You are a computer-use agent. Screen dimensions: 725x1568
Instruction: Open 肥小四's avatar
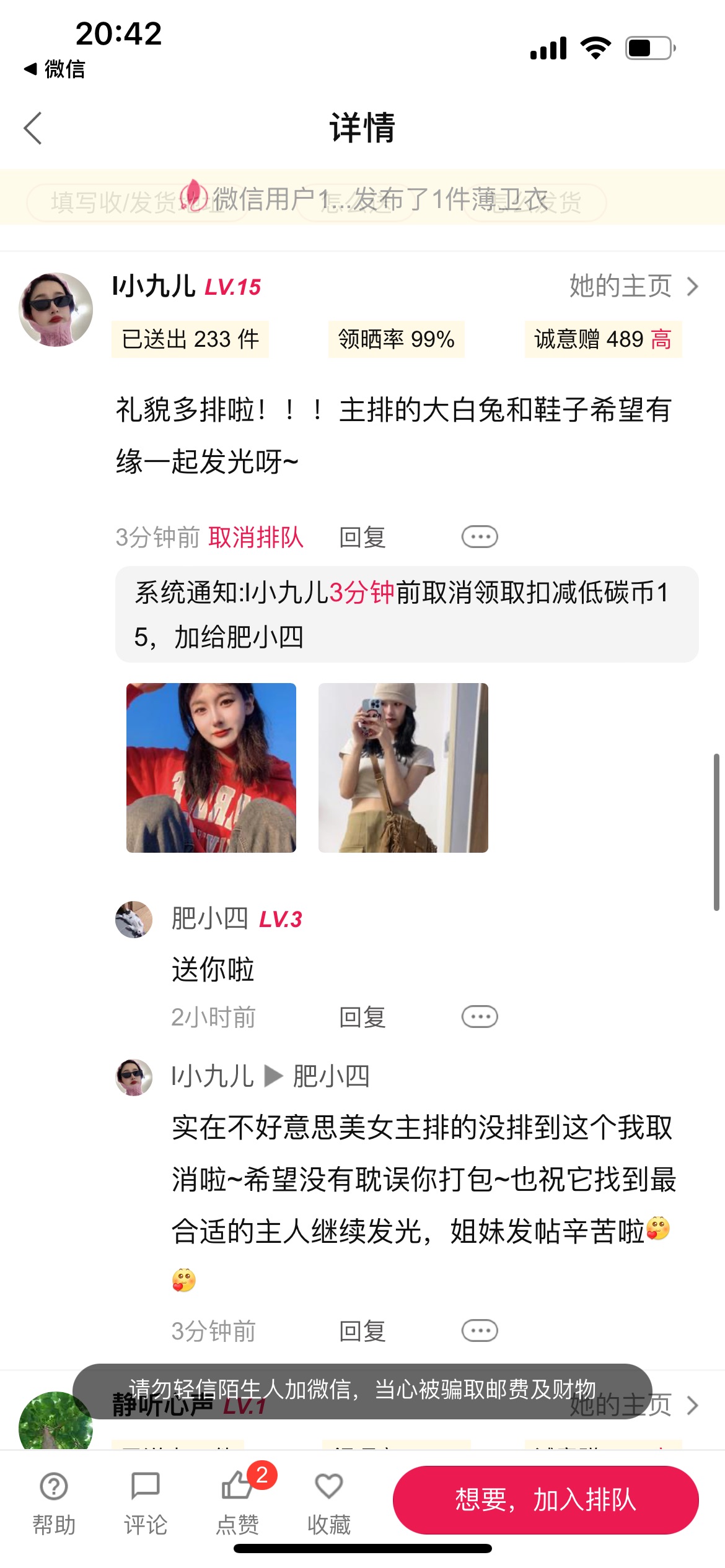[x=134, y=919]
